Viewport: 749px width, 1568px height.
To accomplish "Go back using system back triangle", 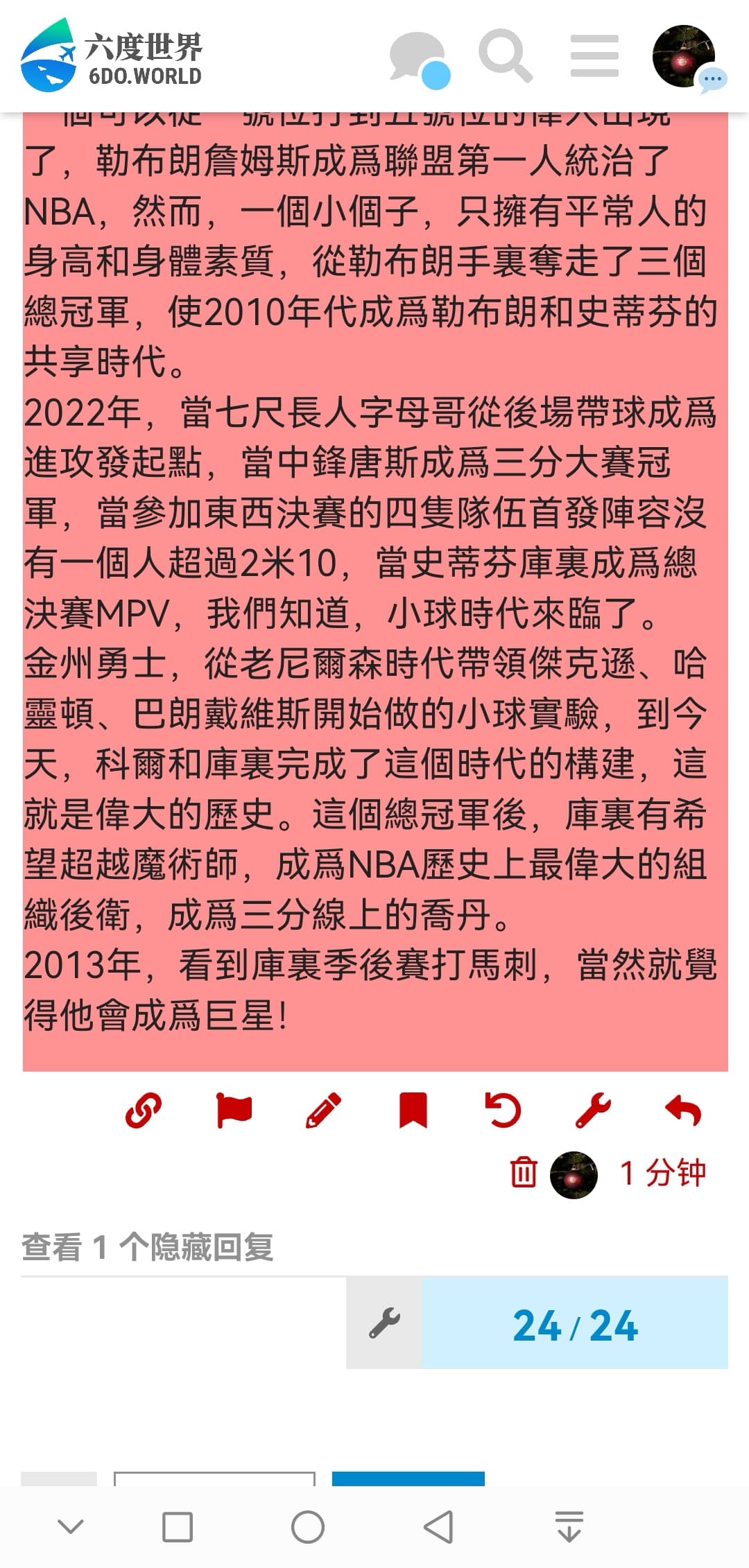I will pos(439,1526).
